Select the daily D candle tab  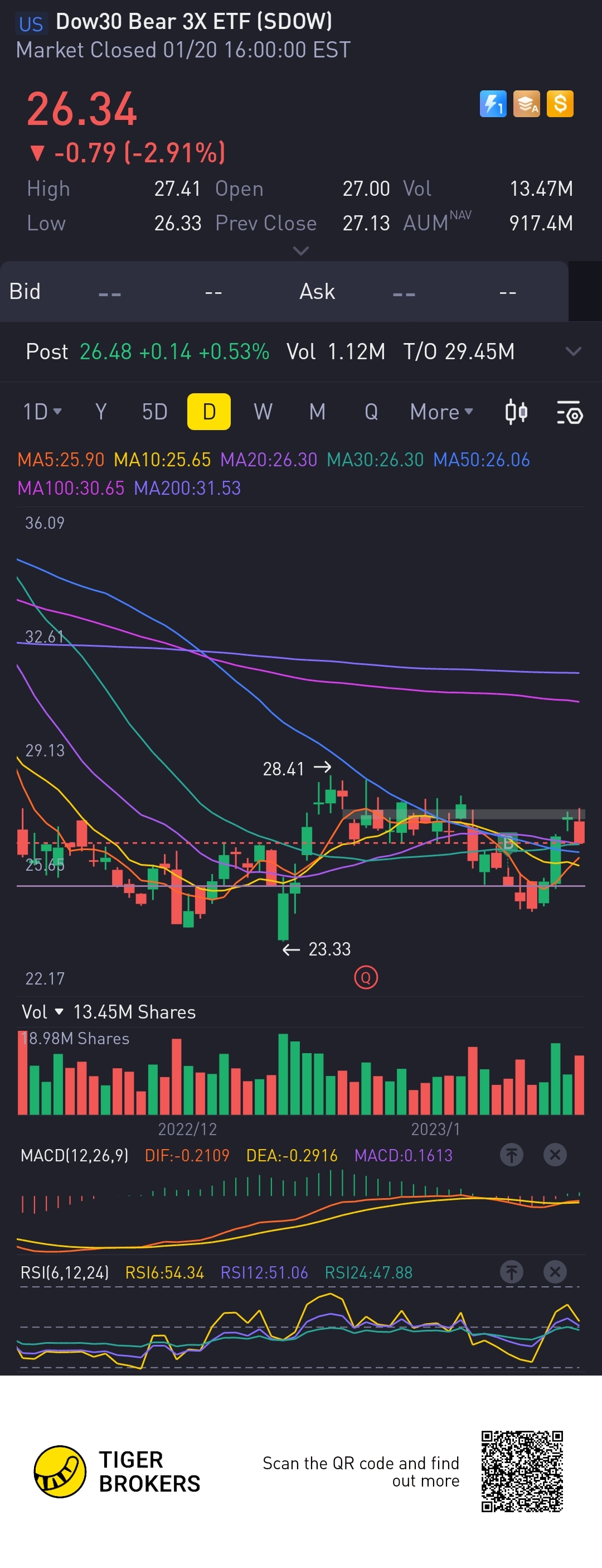click(208, 412)
